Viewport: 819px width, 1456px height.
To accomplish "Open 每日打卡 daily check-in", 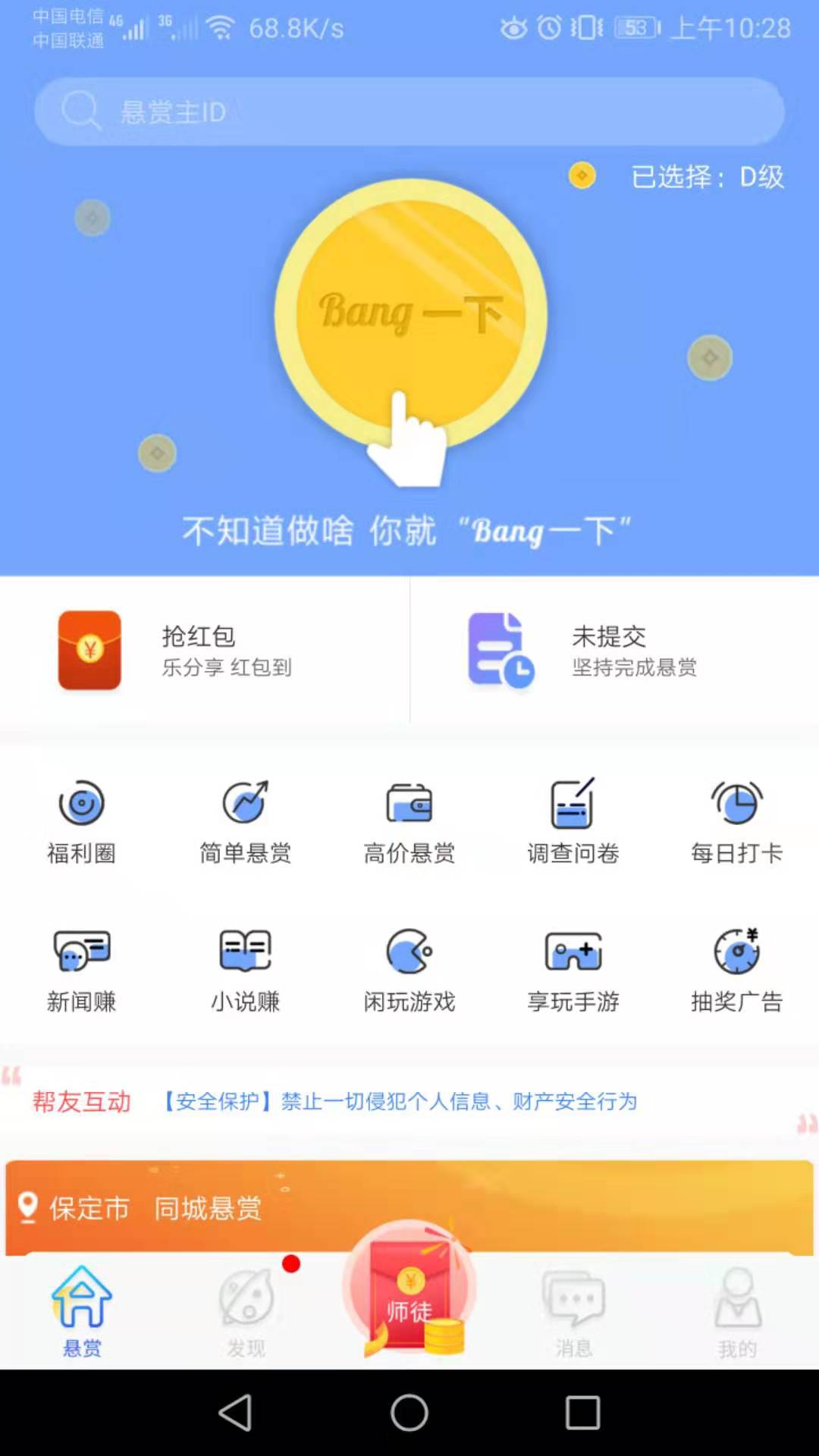I will click(x=736, y=823).
